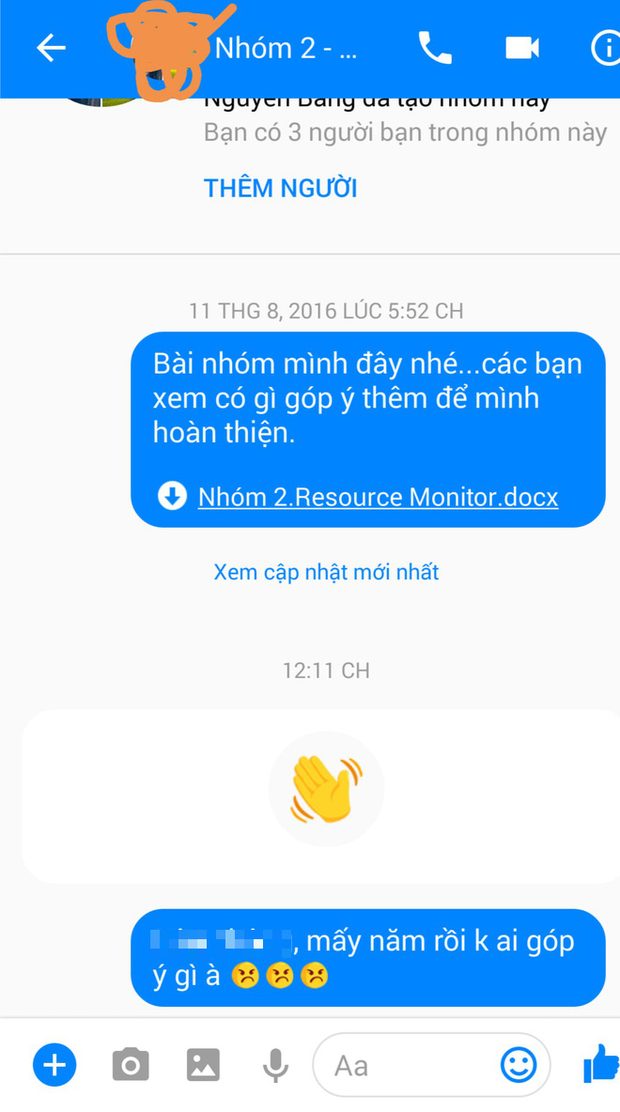Go back using the arrow
620x1112 pixels.
point(50,48)
